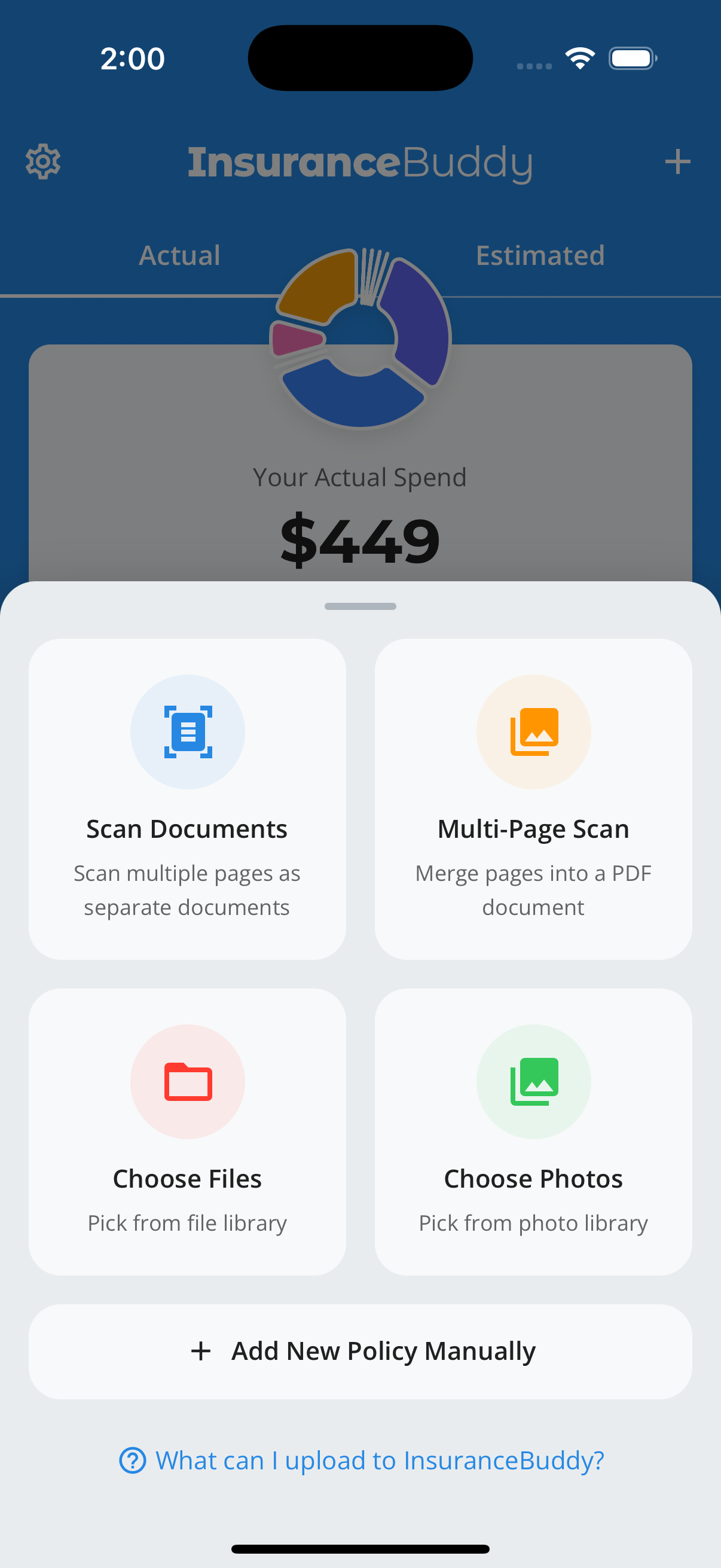The height and width of the screenshot is (1568, 721).
Task: Switch to the Actual tab
Action: click(179, 255)
